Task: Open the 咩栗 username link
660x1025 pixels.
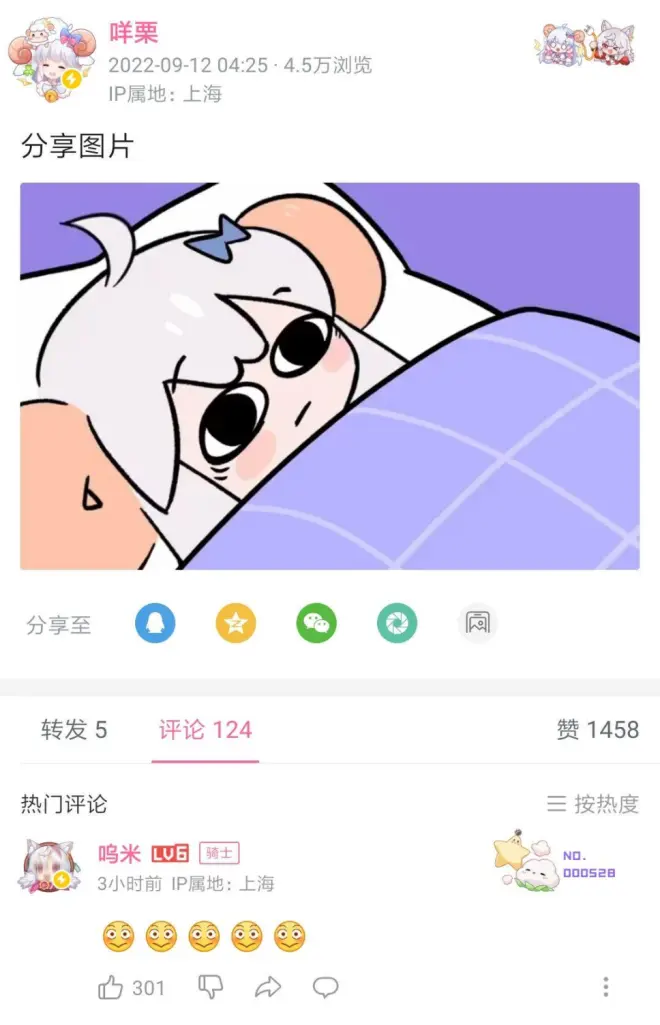Action: (x=134, y=33)
